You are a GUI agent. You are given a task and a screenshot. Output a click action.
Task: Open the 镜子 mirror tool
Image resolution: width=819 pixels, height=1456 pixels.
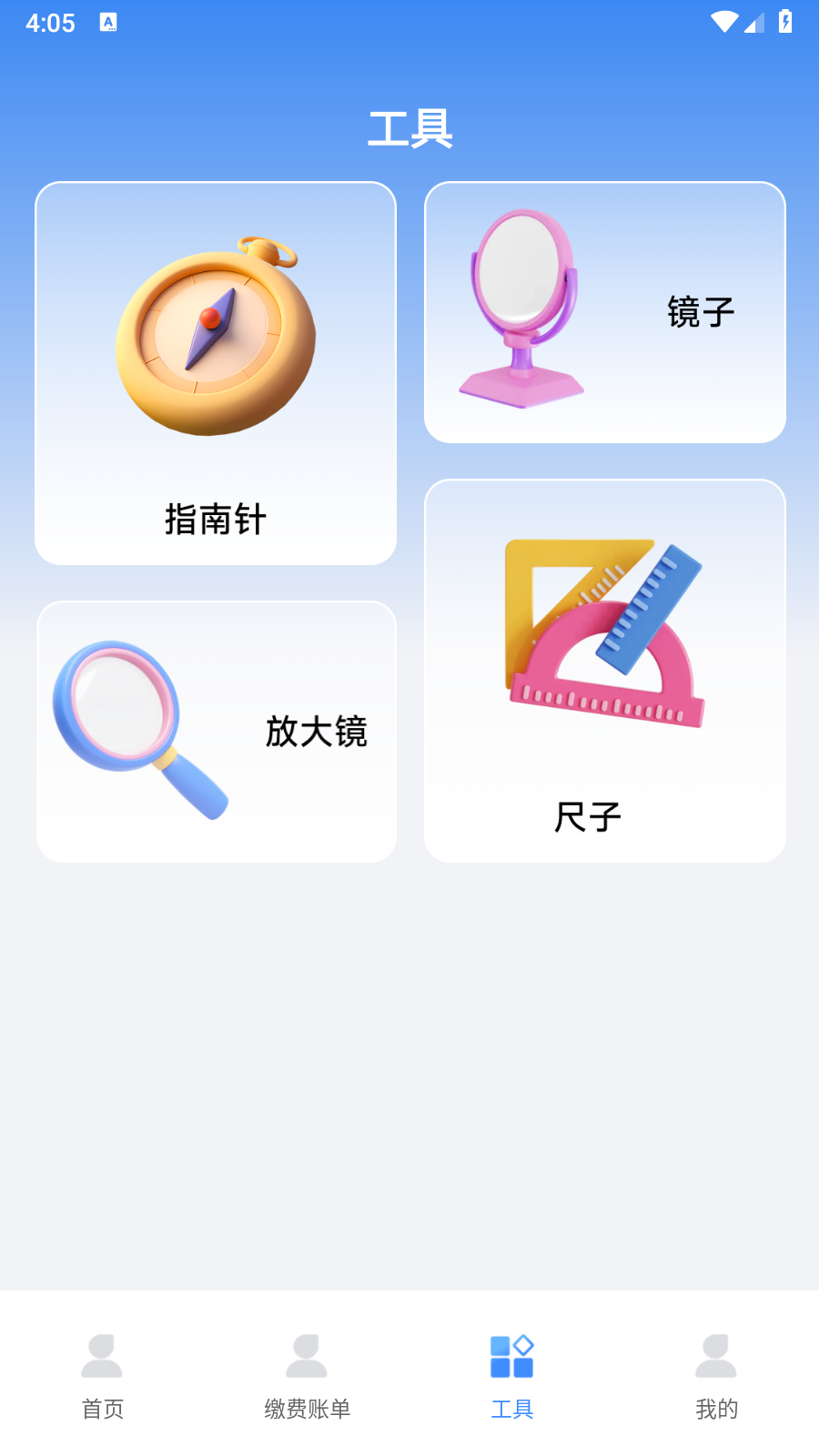[x=604, y=313]
